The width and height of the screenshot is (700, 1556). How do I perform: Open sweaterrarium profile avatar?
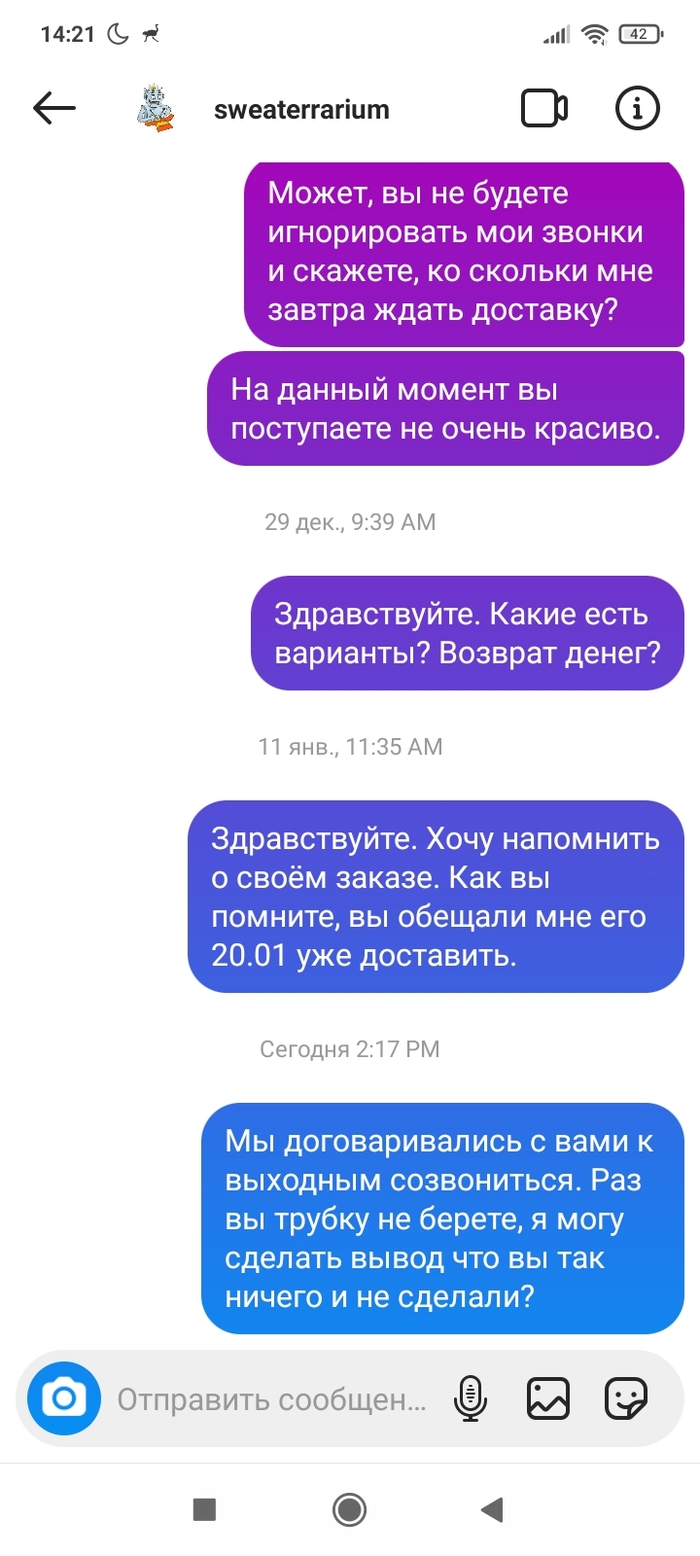(x=155, y=108)
